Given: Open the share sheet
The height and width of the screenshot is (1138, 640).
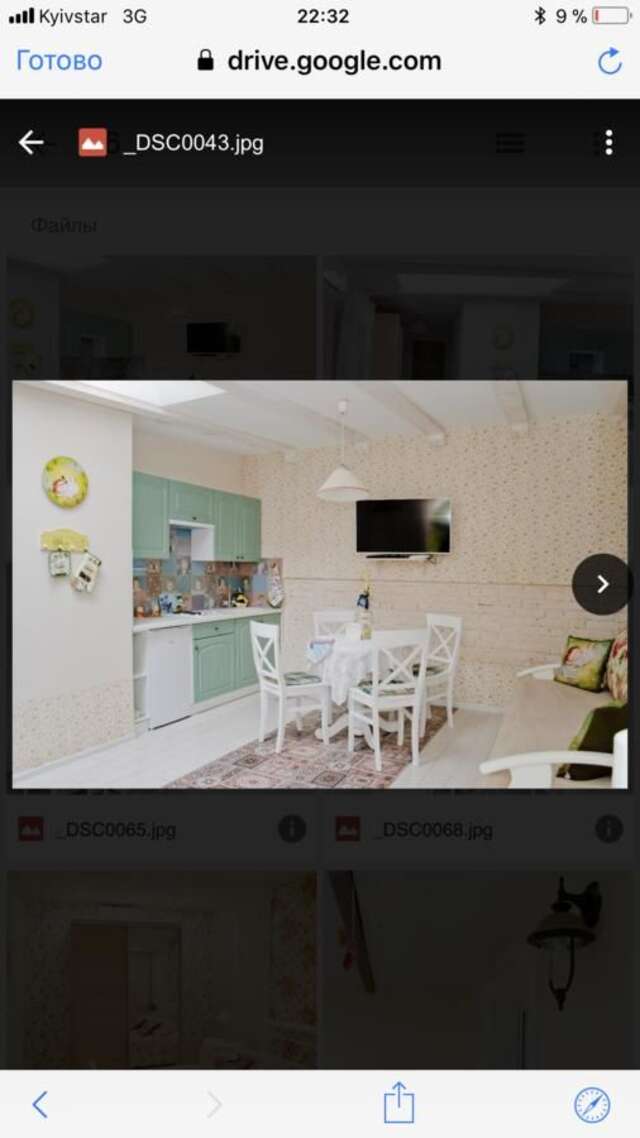Looking at the screenshot, I should pos(399,1104).
